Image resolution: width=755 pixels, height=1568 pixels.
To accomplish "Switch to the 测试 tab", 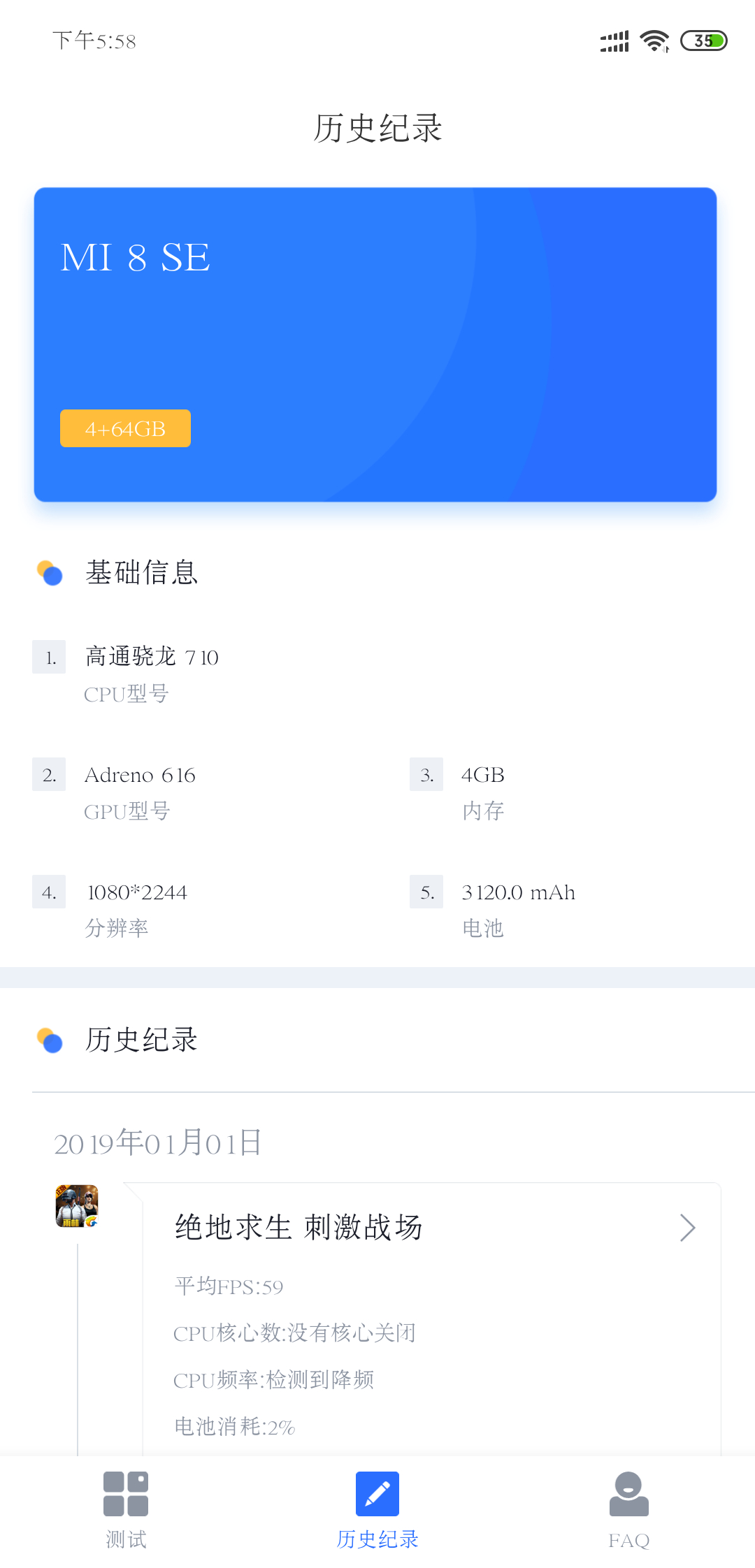I will [126, 1509].
